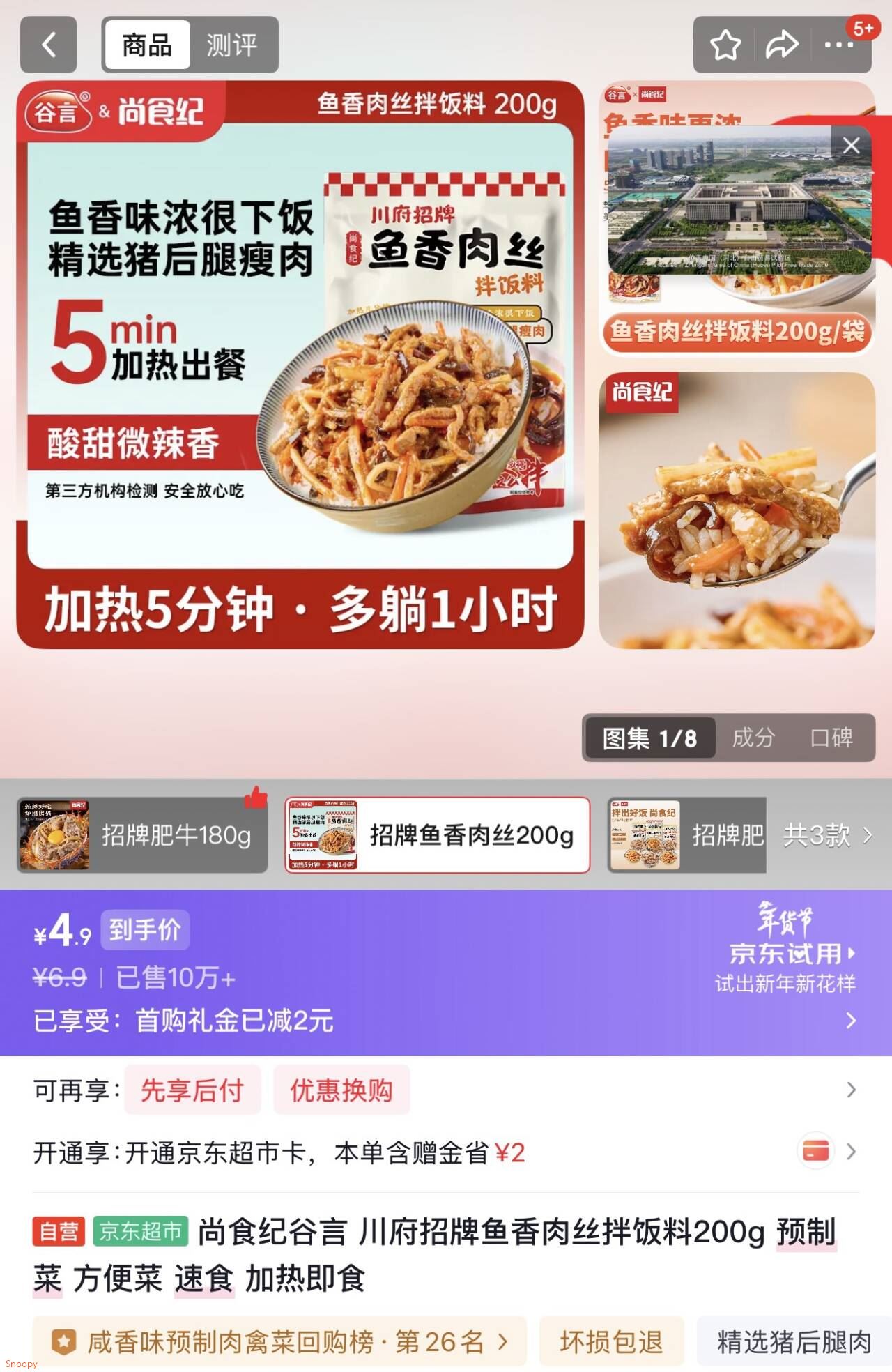Add this product to favorites
The width and height of the screenshot is (892, 1372).
(x=725, y=45)
